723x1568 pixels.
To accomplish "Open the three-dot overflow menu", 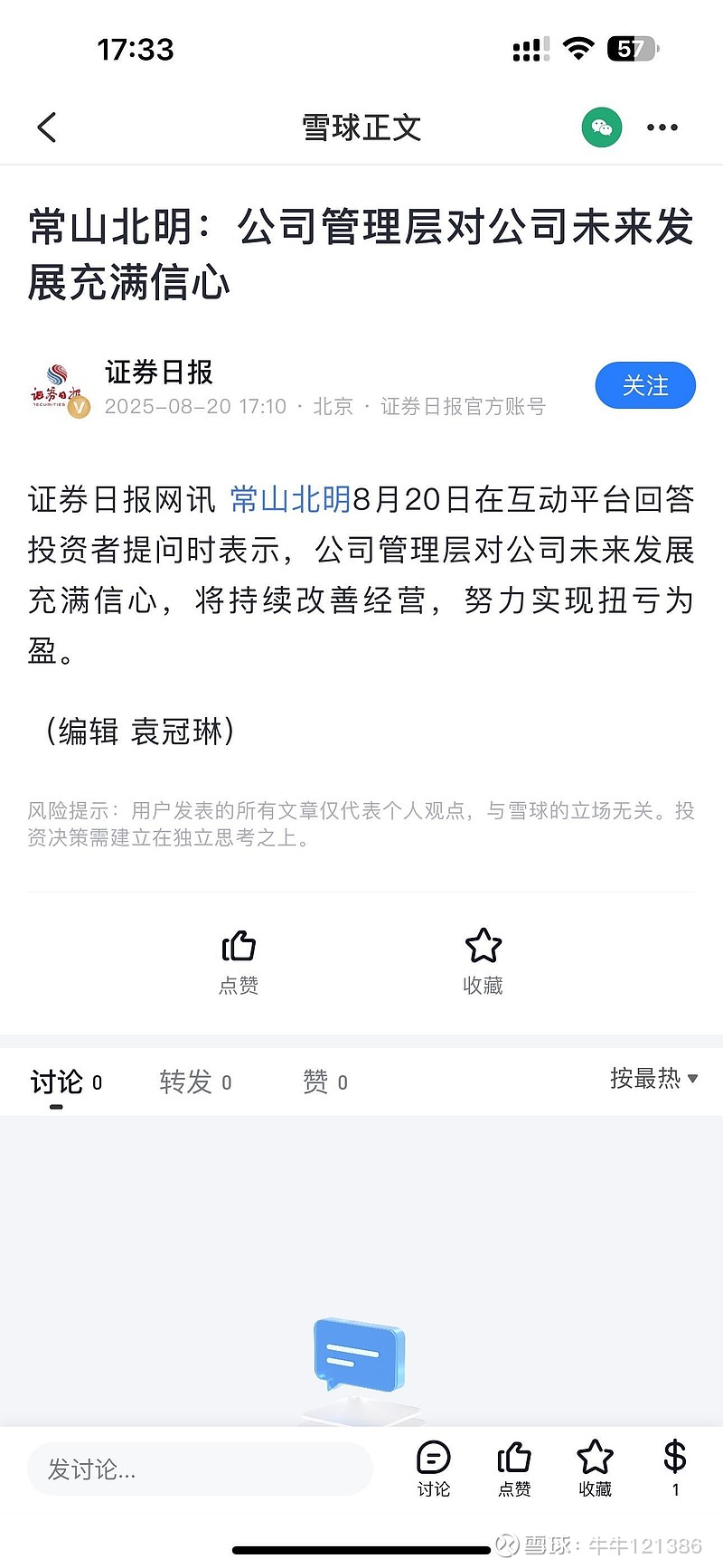I will tap(662, 128).
